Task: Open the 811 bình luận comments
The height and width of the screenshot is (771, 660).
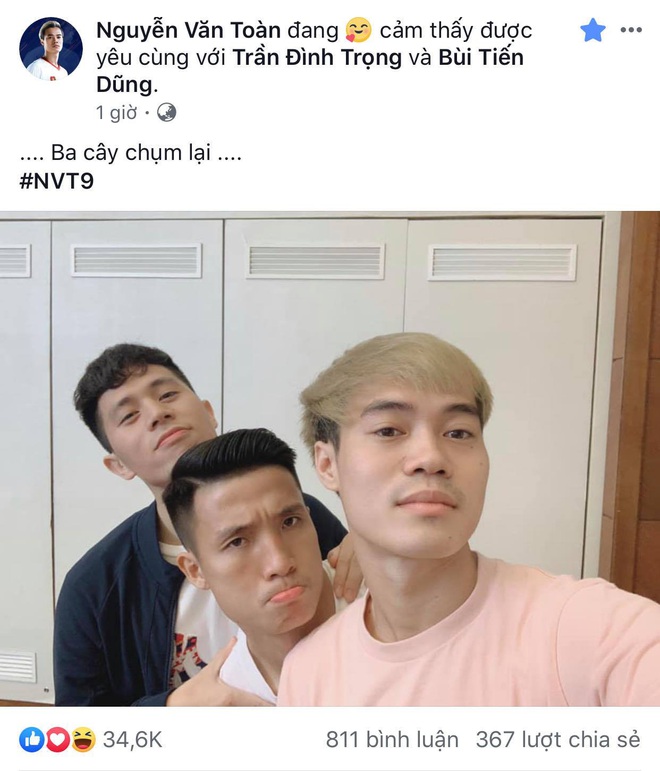Action: pos(392,740)
